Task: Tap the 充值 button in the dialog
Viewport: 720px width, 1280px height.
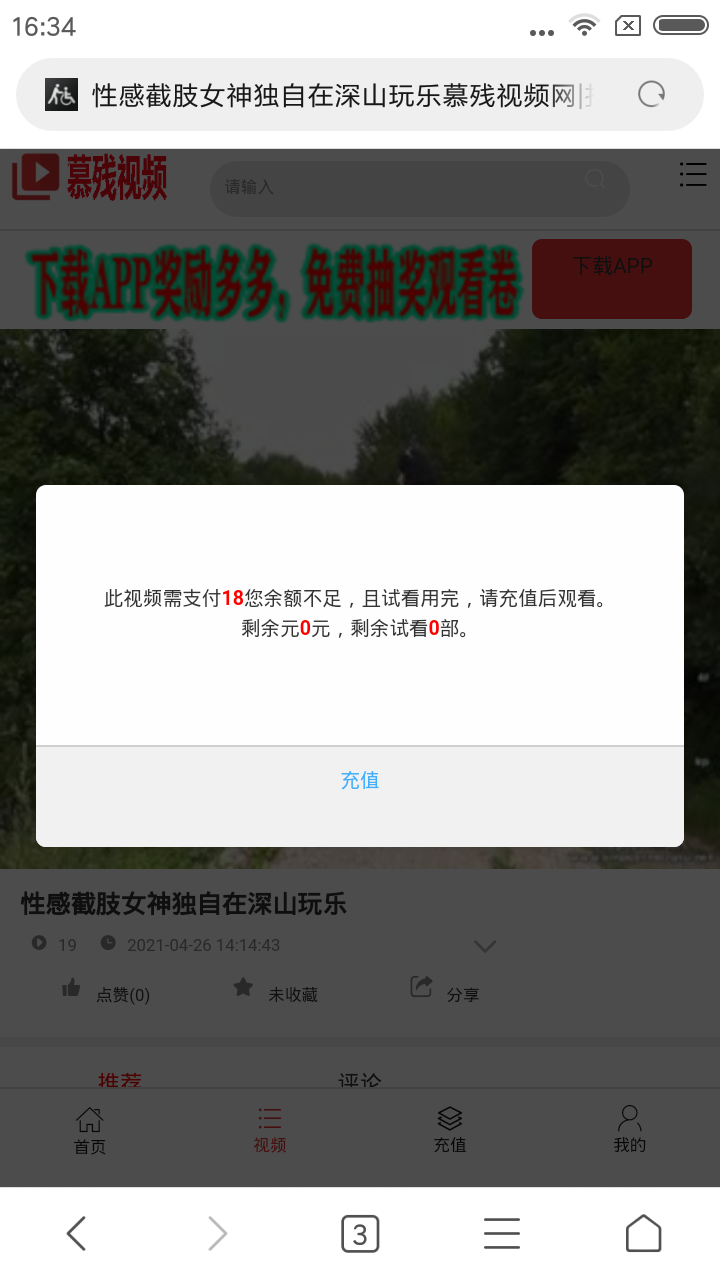Action: [360, 781]
